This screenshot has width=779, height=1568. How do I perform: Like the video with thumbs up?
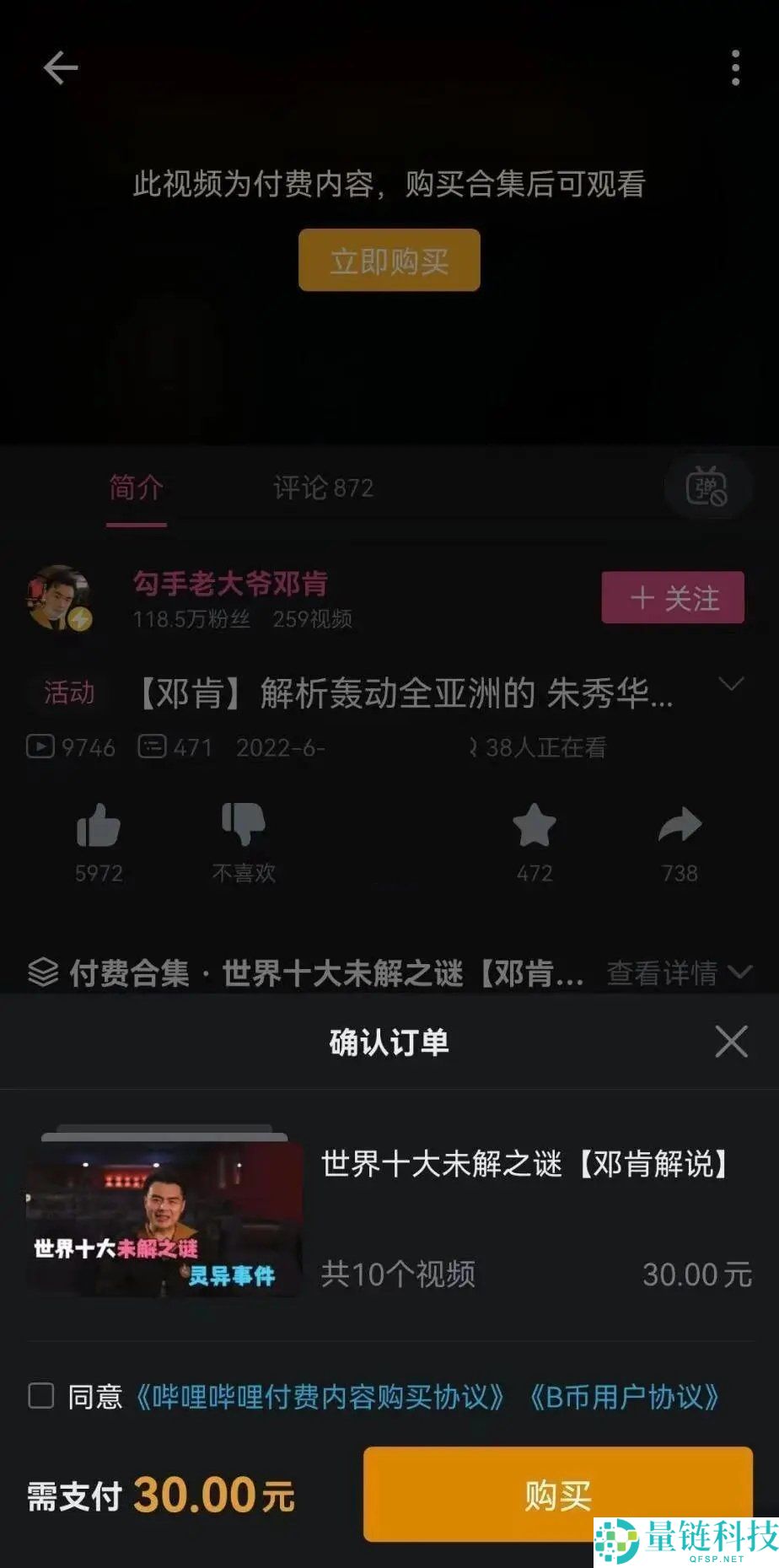pyautogui.click(x=99, y=825)
